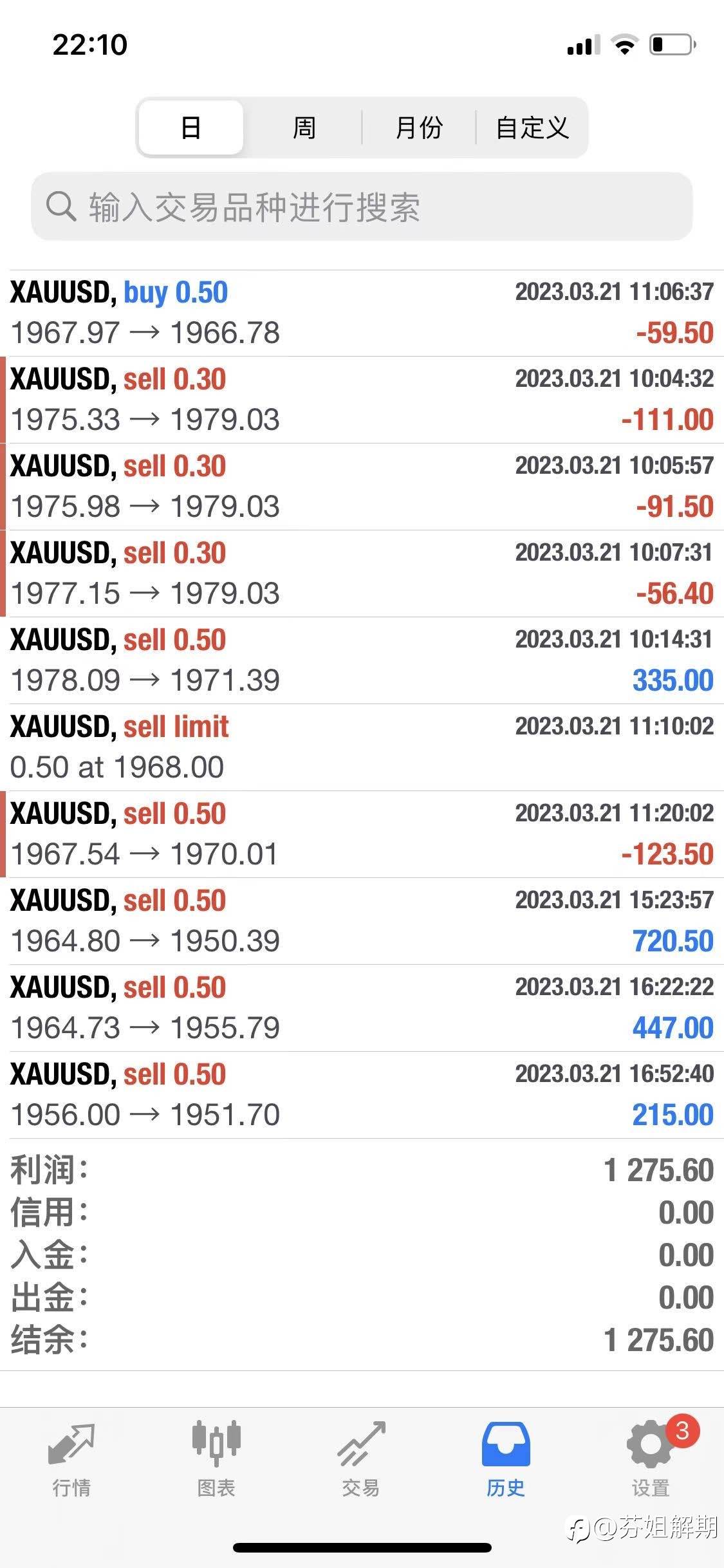Open the sell 0.50 trade with 720.50 profit
This screenshot has height=1568, width=724.
(x=362, y=921)
